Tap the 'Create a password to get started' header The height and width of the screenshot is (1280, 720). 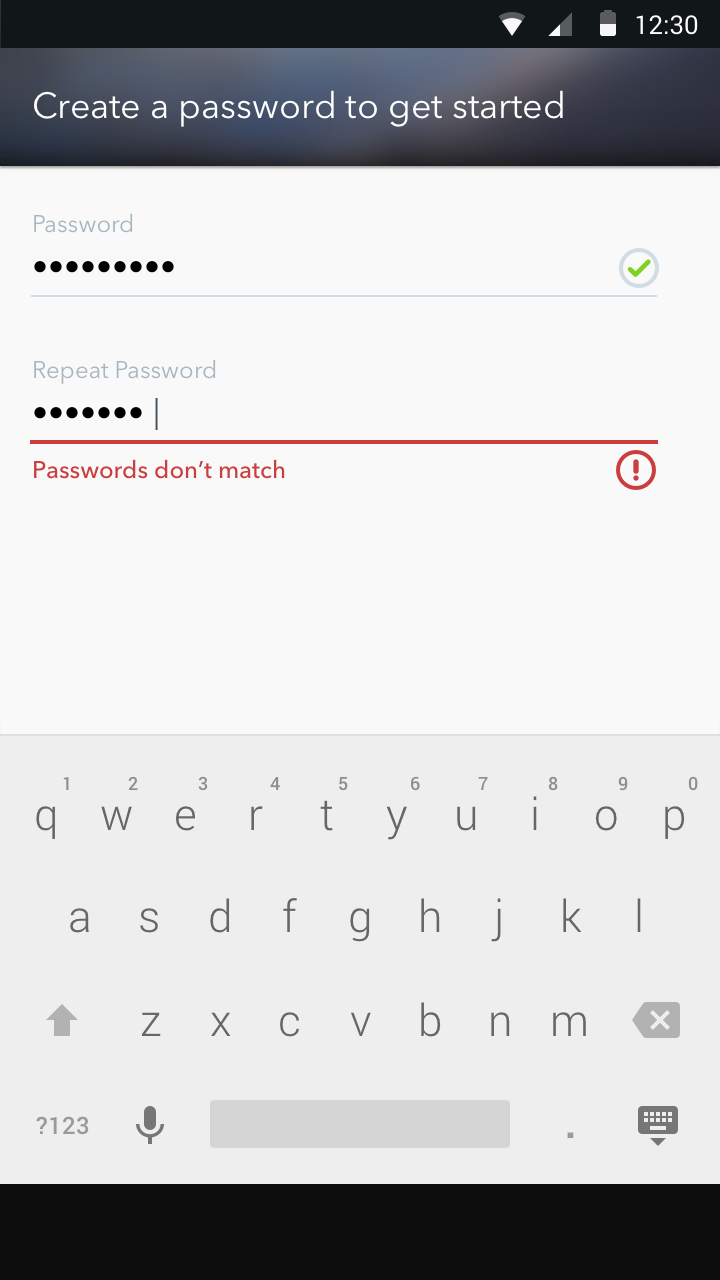[x=299, y=106]
